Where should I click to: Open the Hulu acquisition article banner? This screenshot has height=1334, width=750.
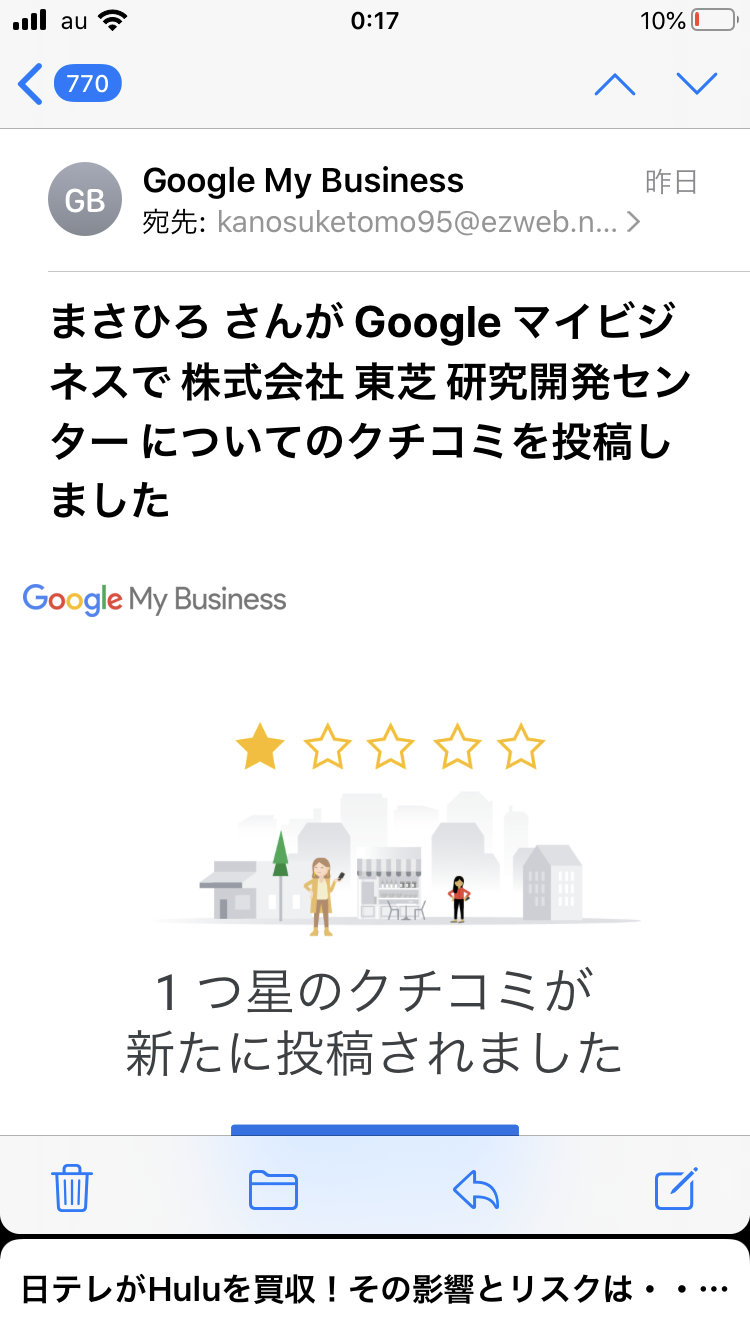coord(375,1289)
